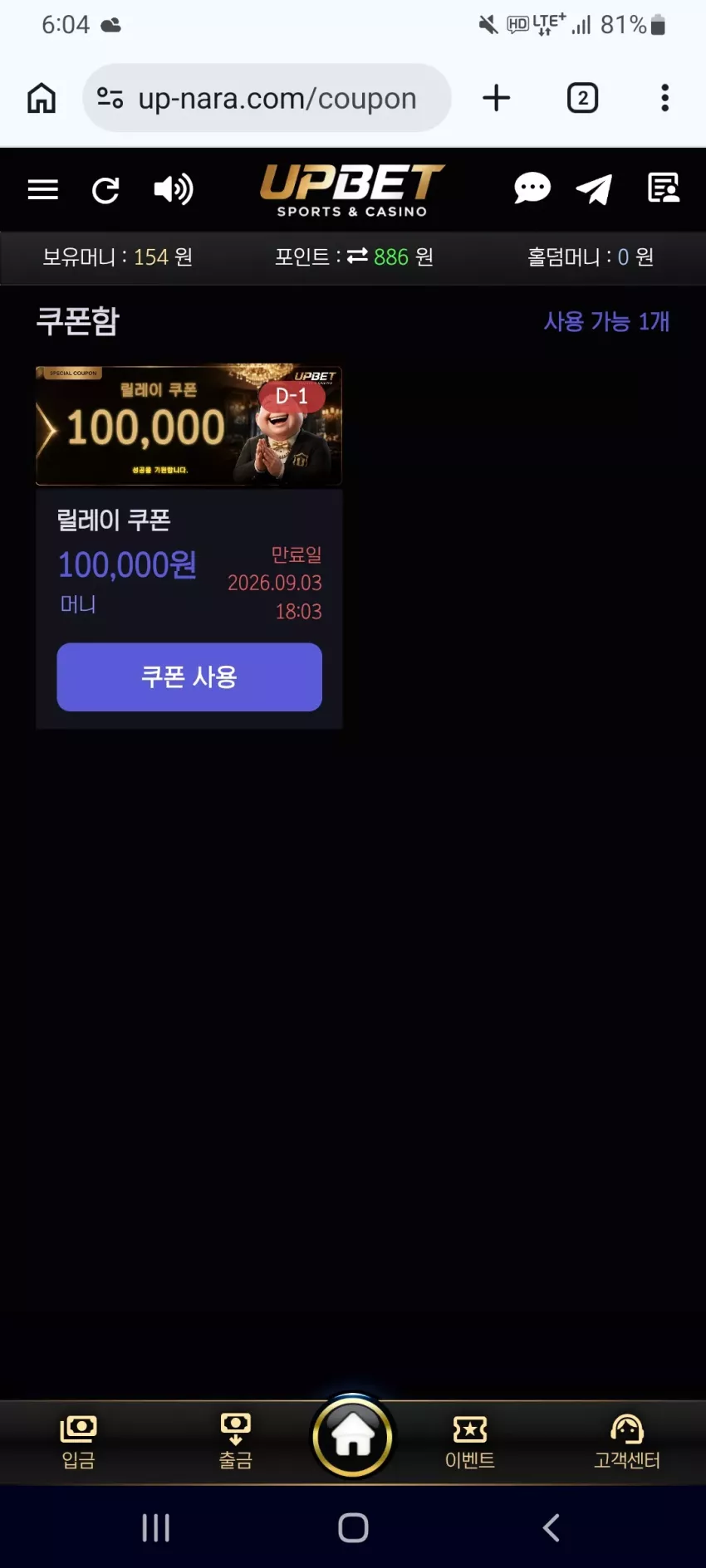This screenshot has width=706, height=1568.
Task: Open the betting history list icon
Action: 663,188
